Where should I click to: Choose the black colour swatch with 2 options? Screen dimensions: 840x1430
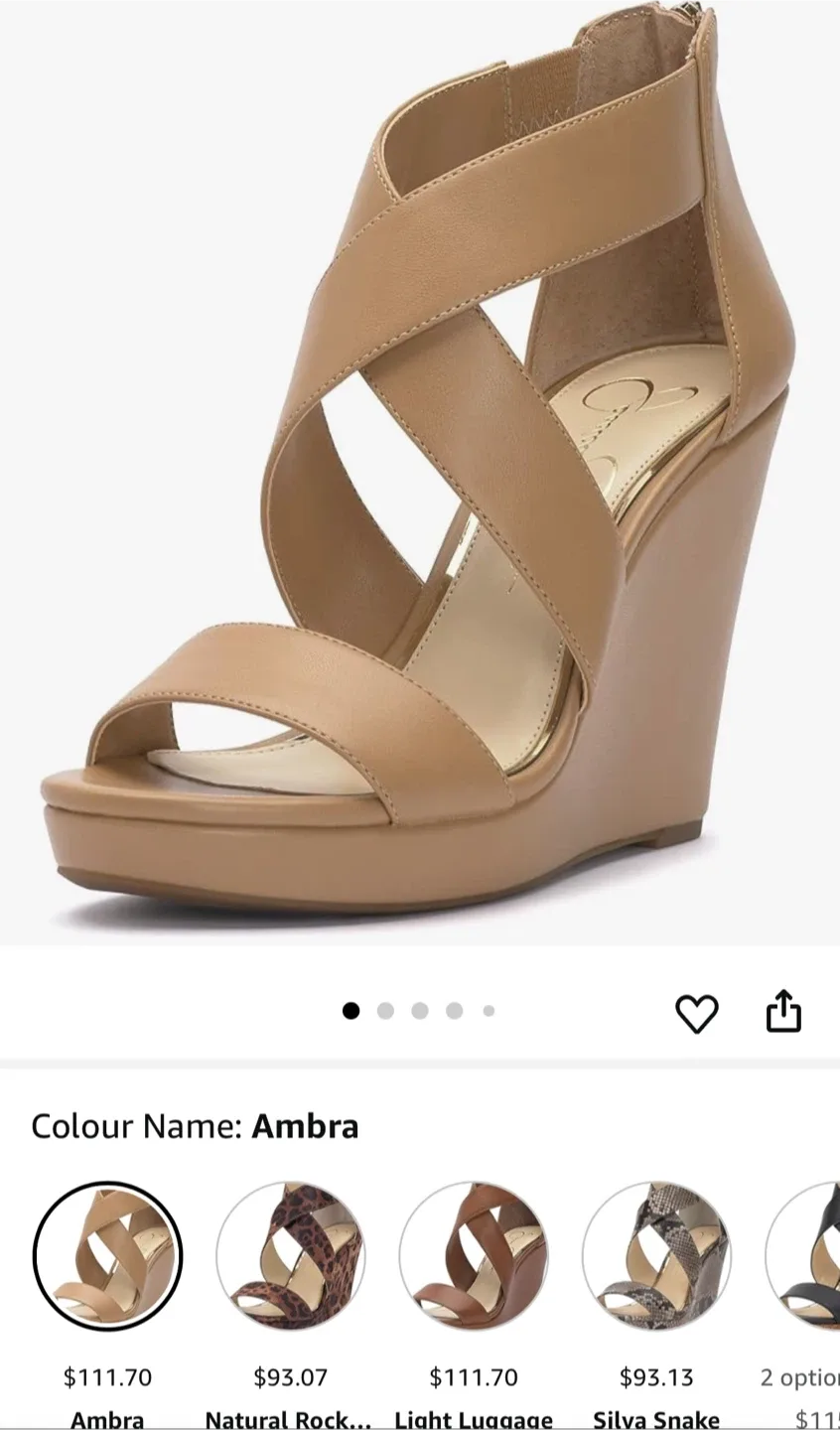point(803,1255)
